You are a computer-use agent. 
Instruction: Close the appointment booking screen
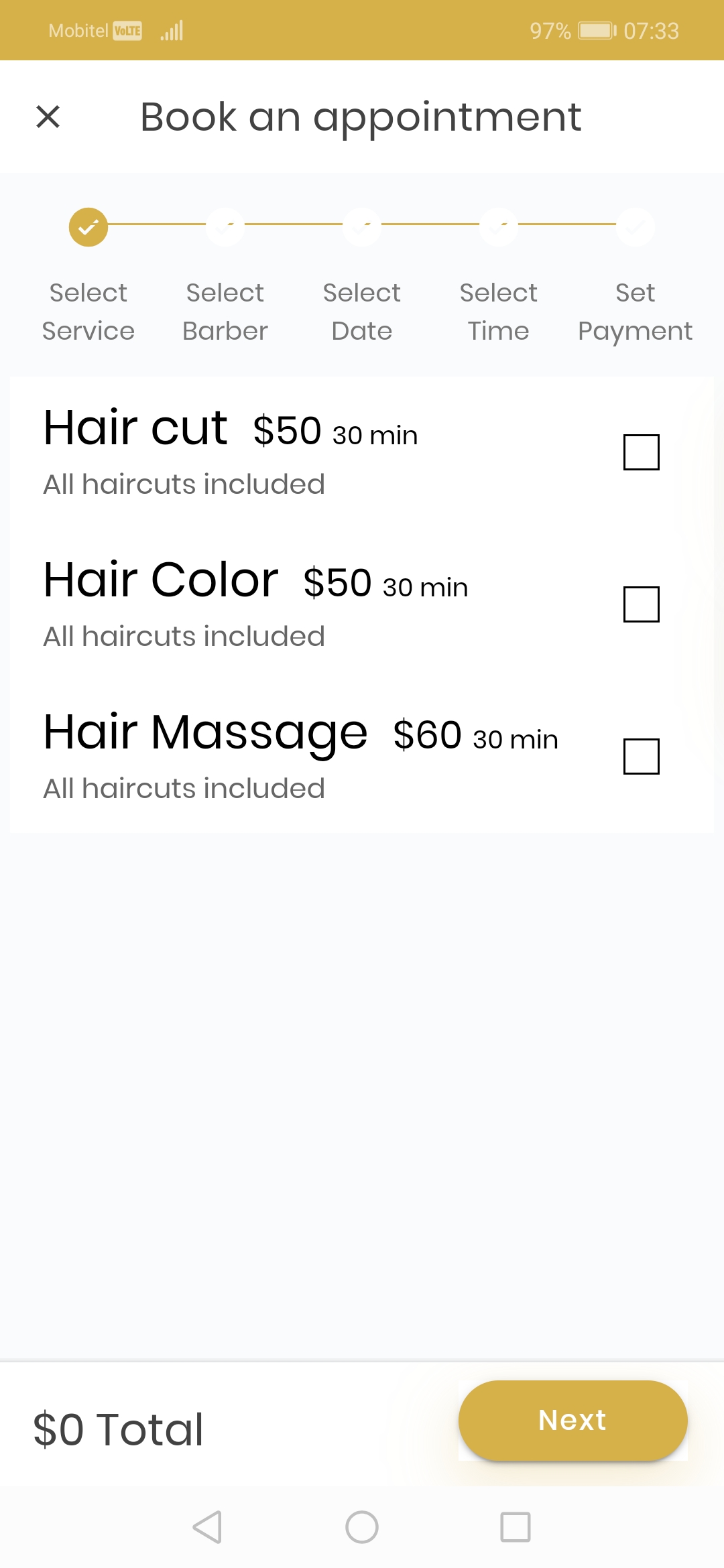pos(48,117)
